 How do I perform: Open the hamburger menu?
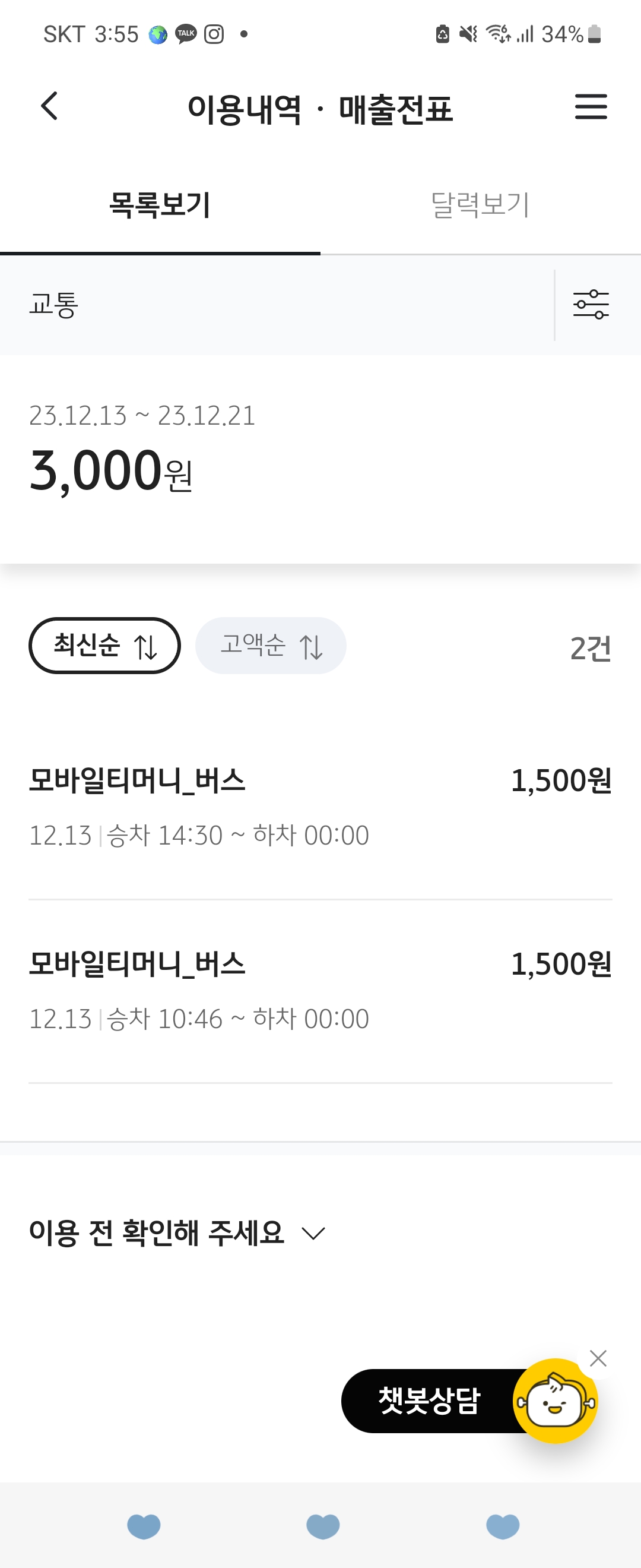(591, 106)
